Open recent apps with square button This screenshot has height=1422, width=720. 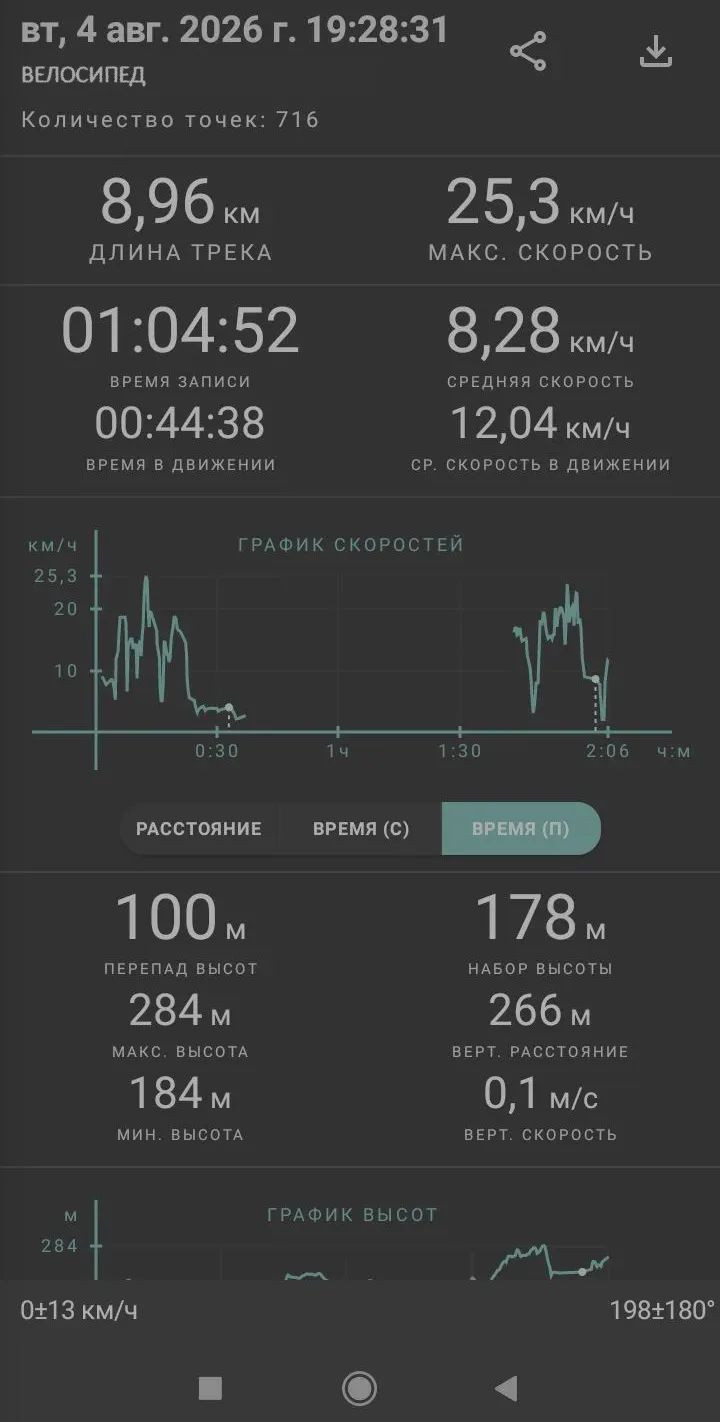click(x=210, y=1388)
